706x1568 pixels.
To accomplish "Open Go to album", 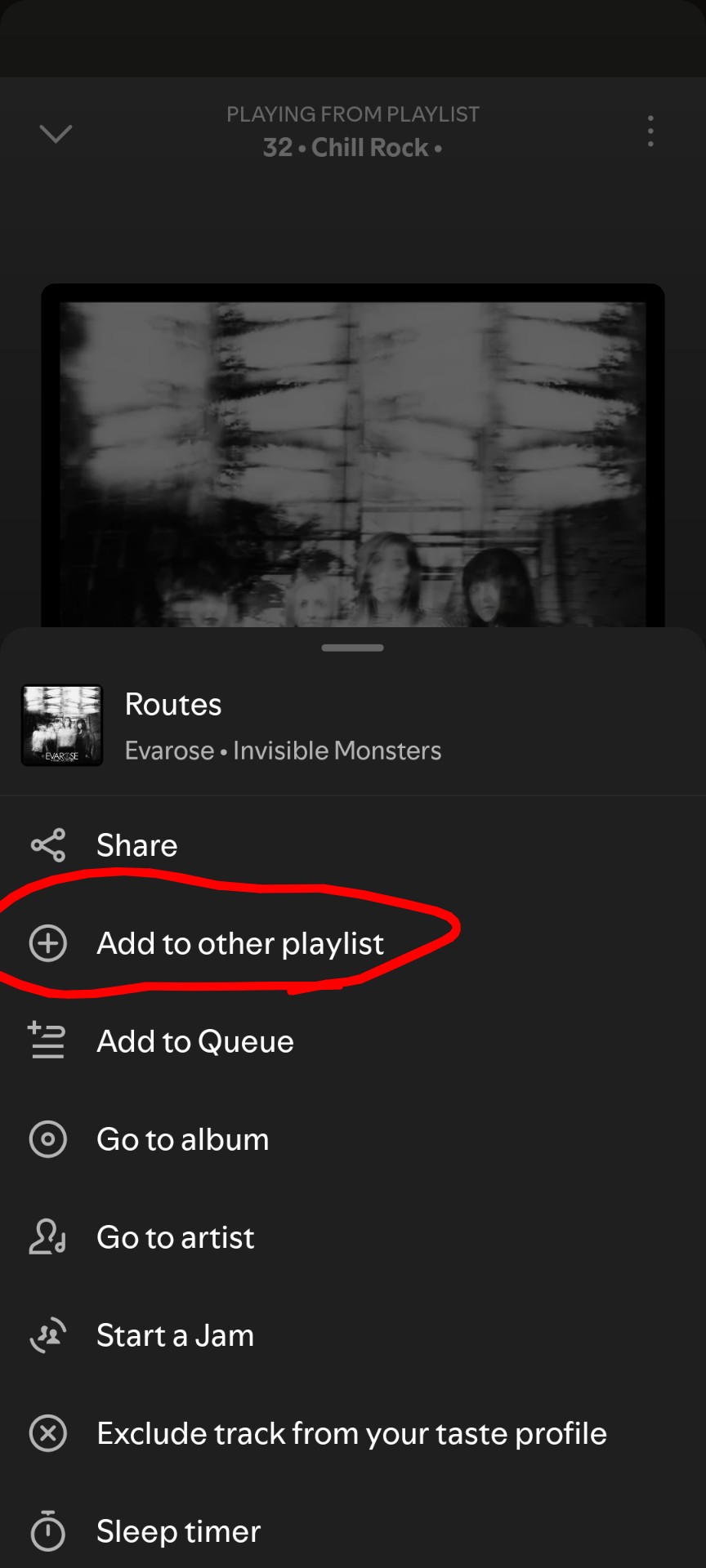I will pos(182,1139).
